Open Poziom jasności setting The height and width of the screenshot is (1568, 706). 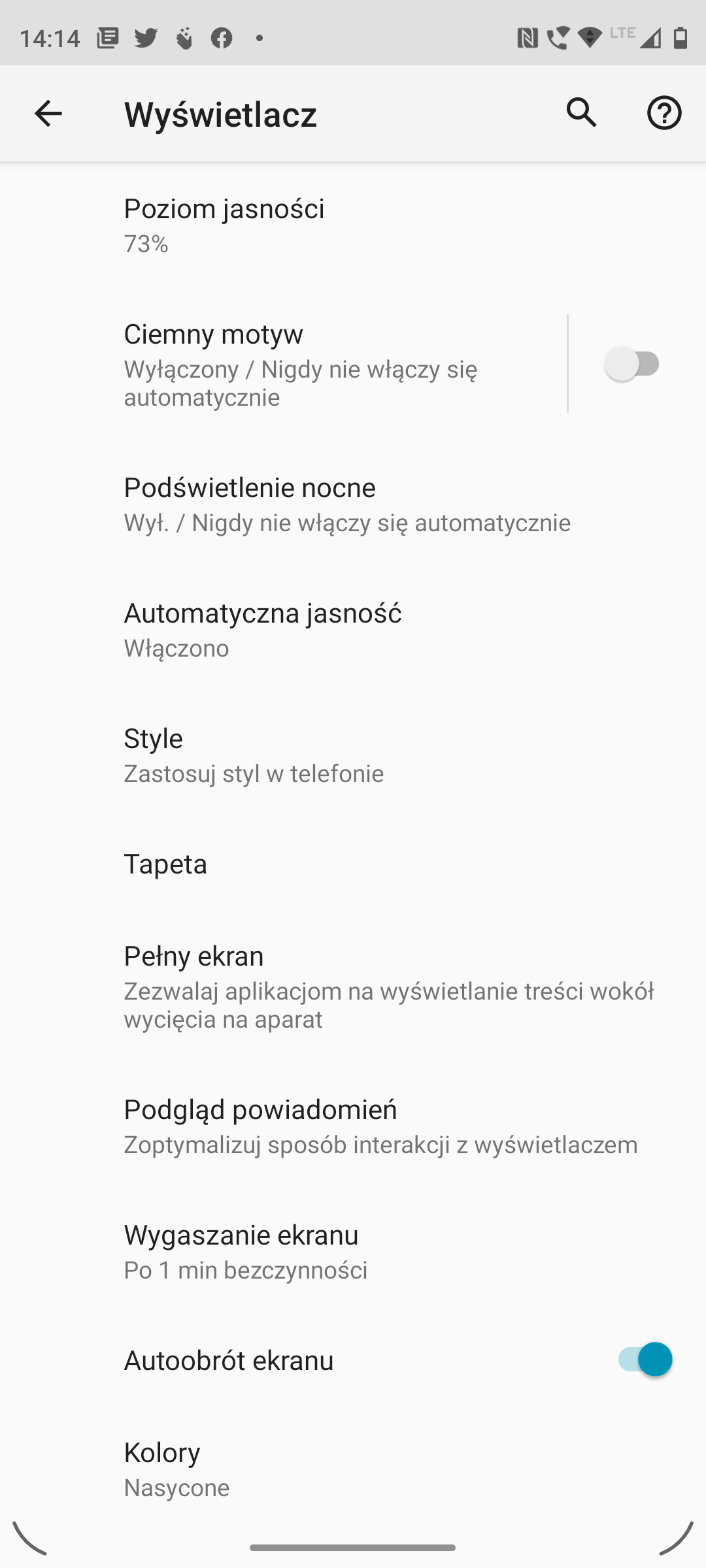click(x=353, y=225)
